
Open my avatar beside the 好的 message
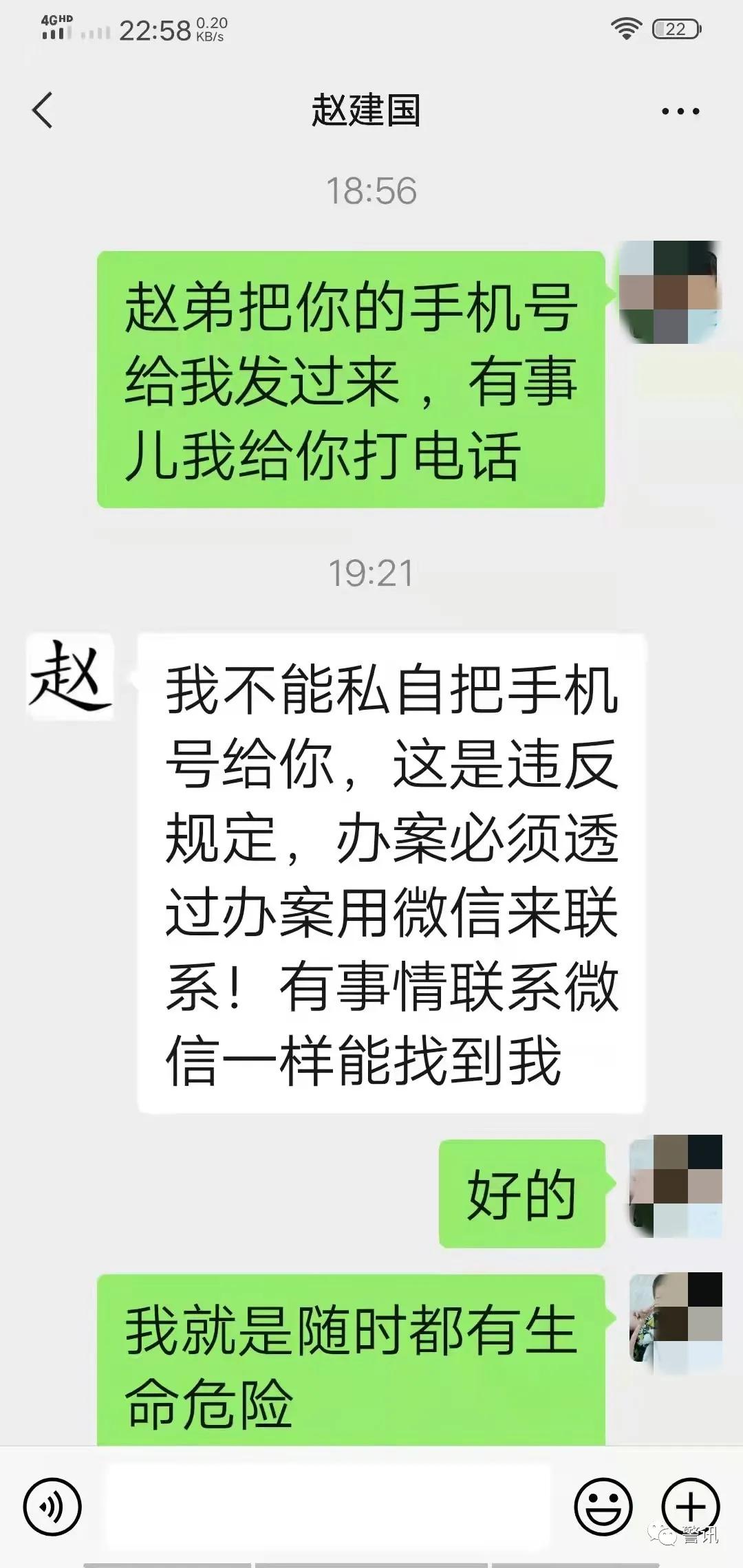pos(676,1186)
